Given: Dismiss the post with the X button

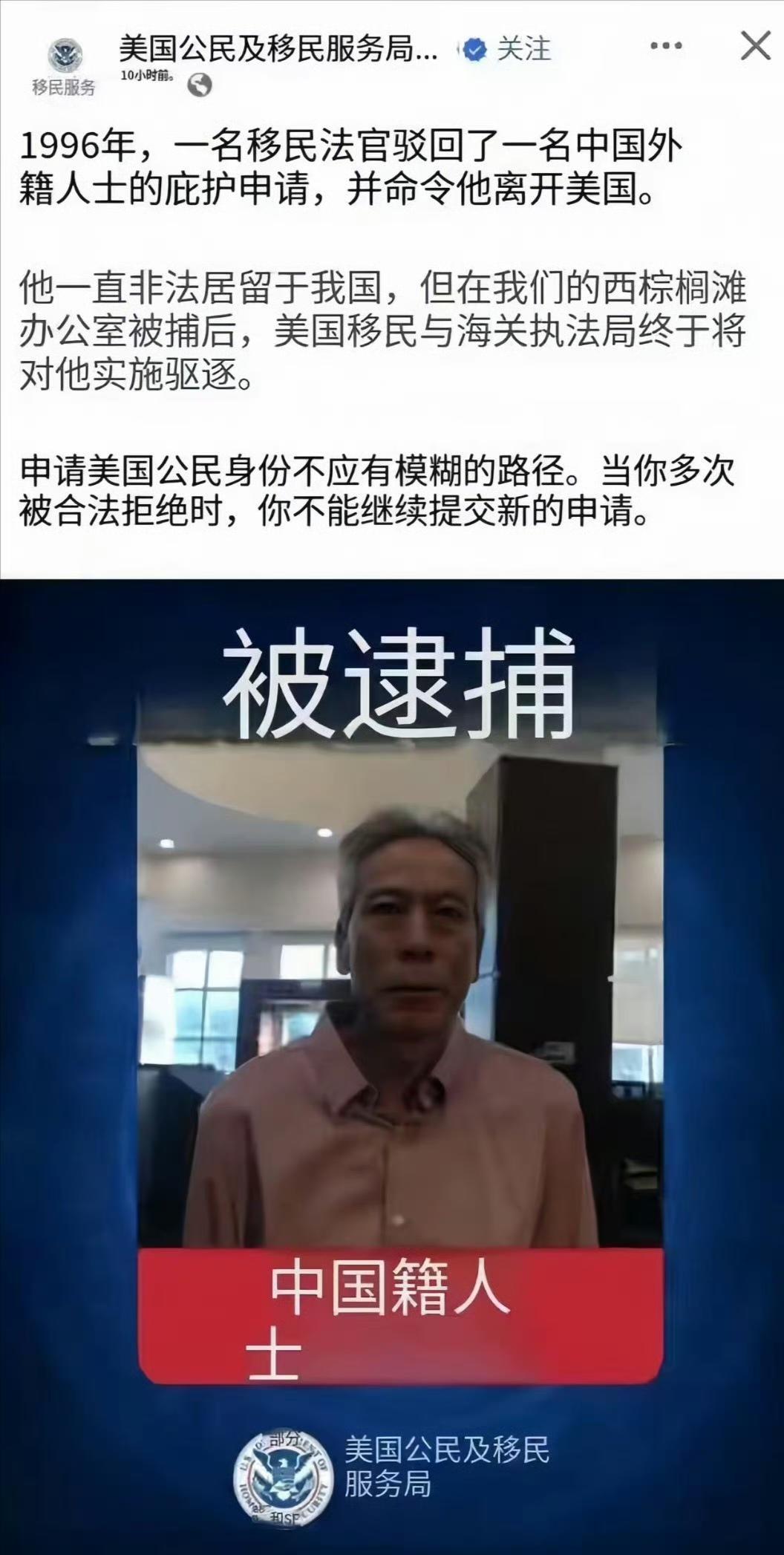Looking at the screenshot, I should [756, 45].
